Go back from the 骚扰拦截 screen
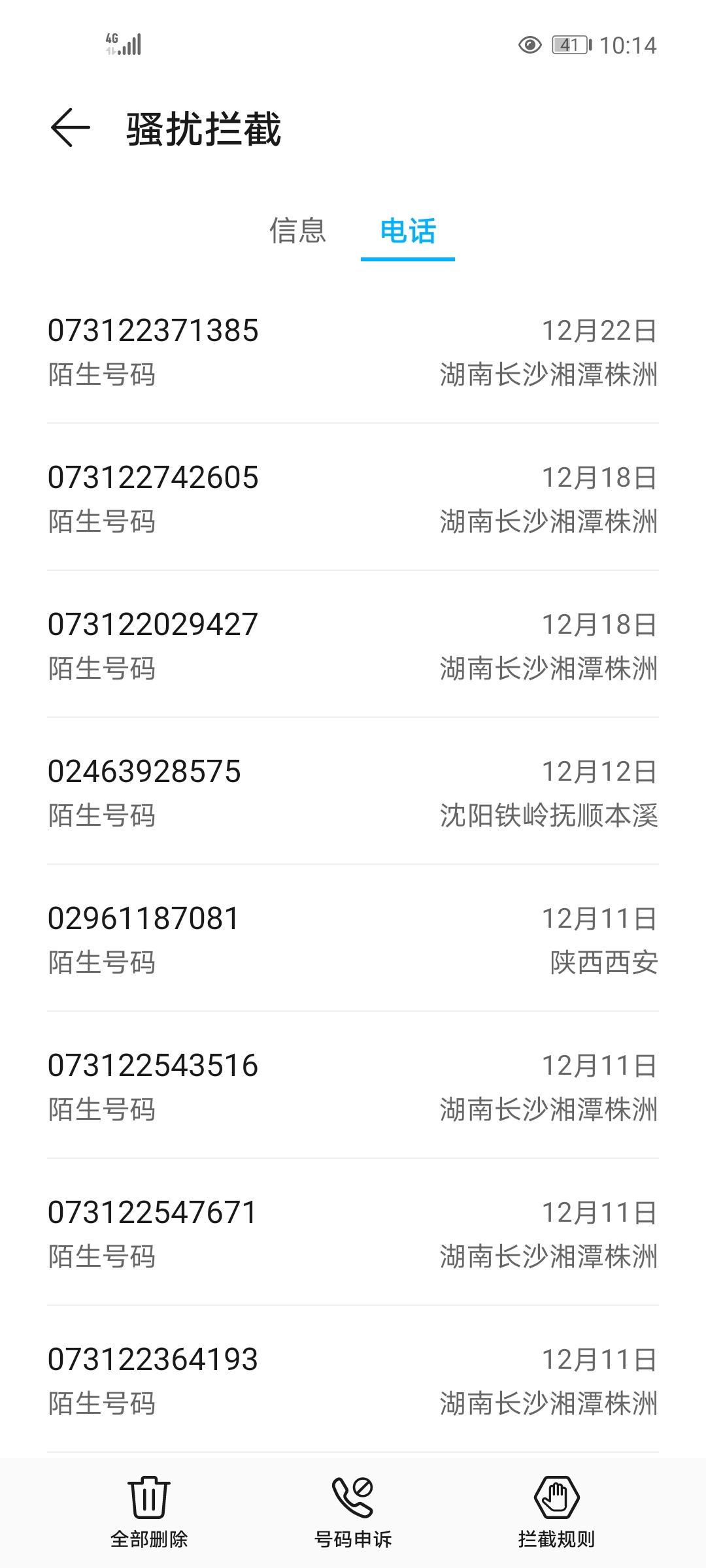 point(70,128)
